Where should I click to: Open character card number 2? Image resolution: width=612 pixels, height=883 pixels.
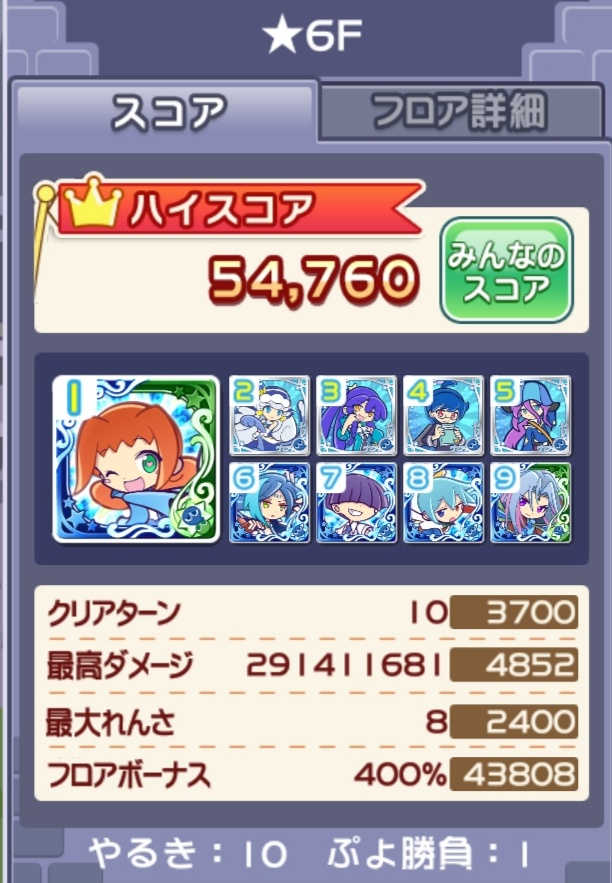click(269, 414)
